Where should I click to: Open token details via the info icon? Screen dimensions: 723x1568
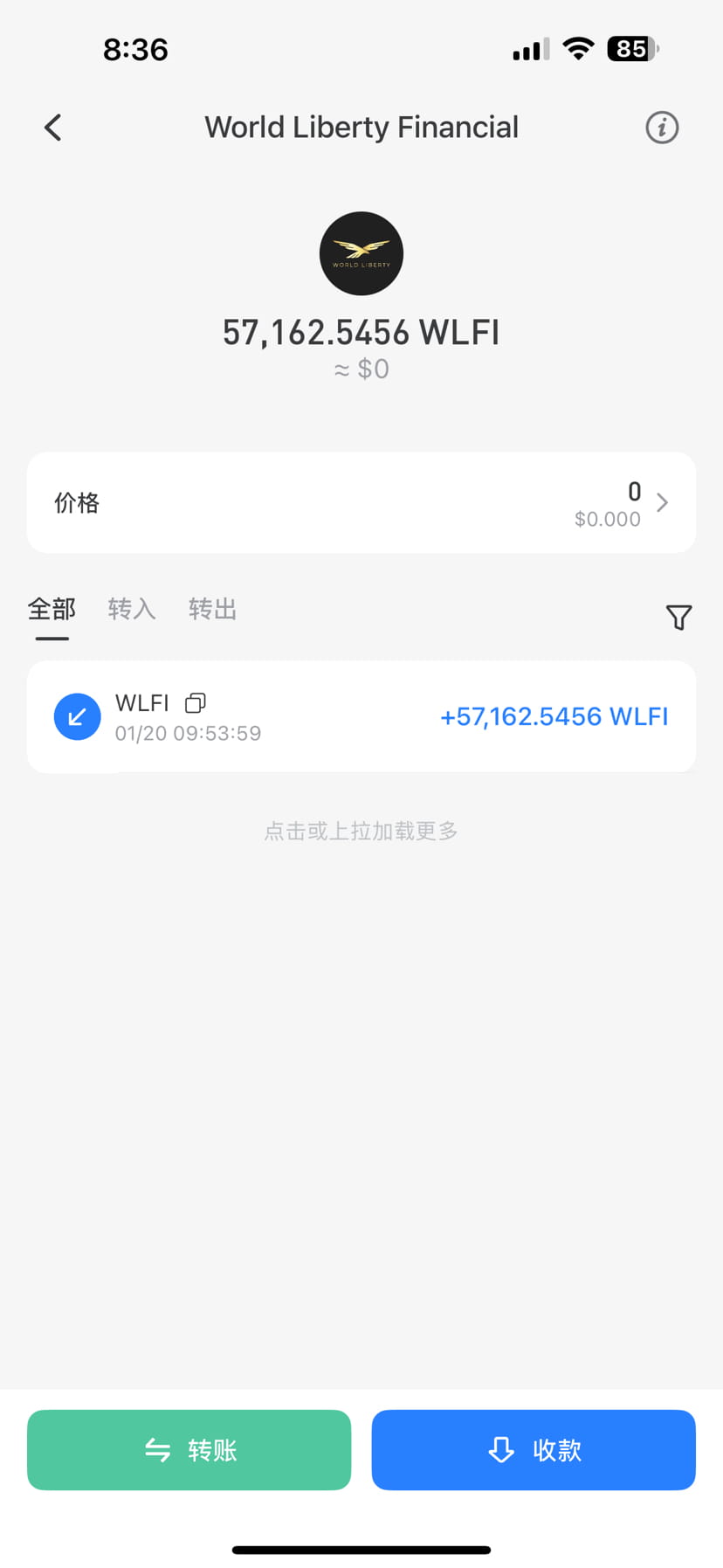661,128
